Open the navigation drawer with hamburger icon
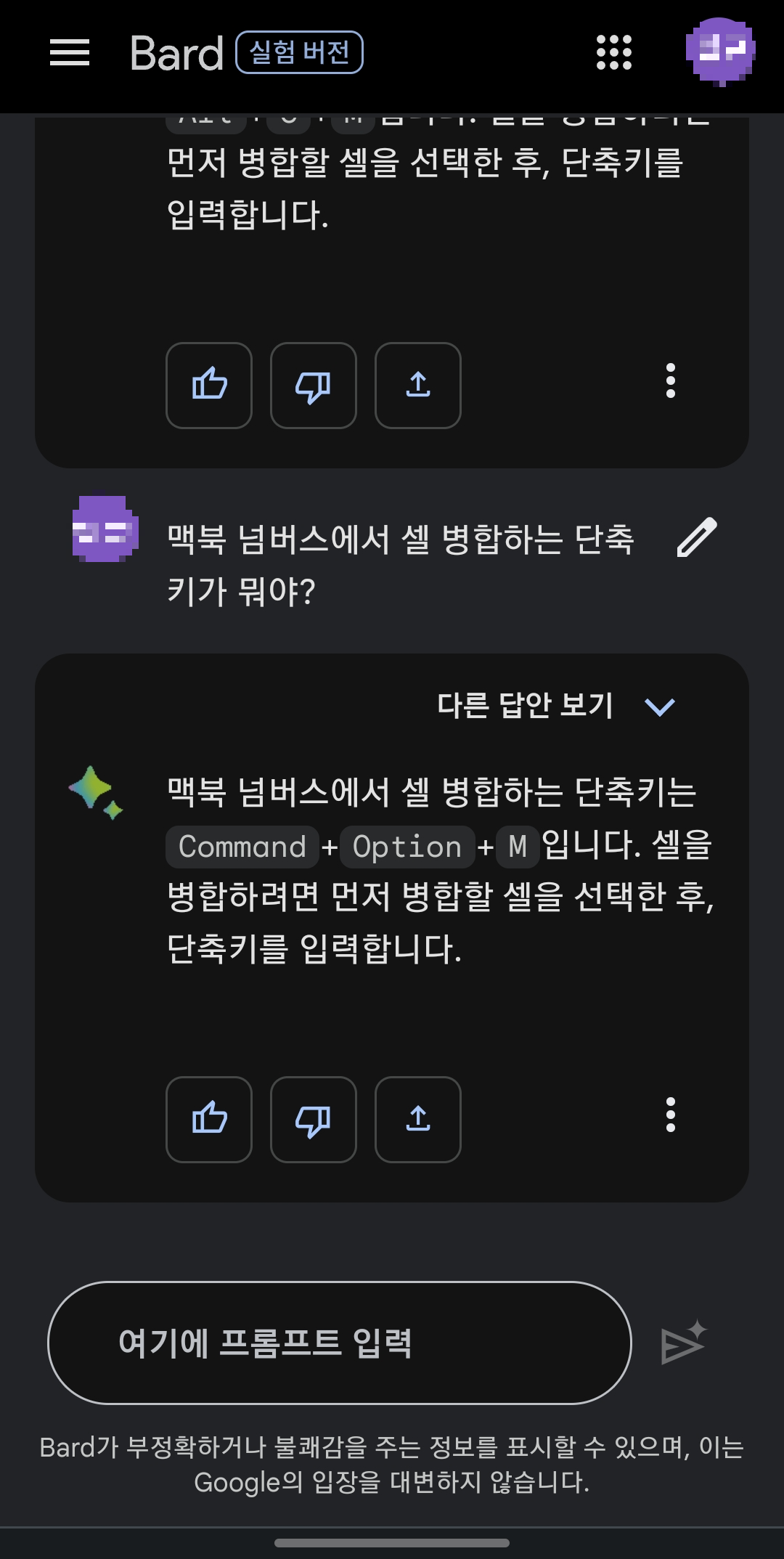Image resolution: width=784 pixels, height=1559 pixels. [69, 53]
